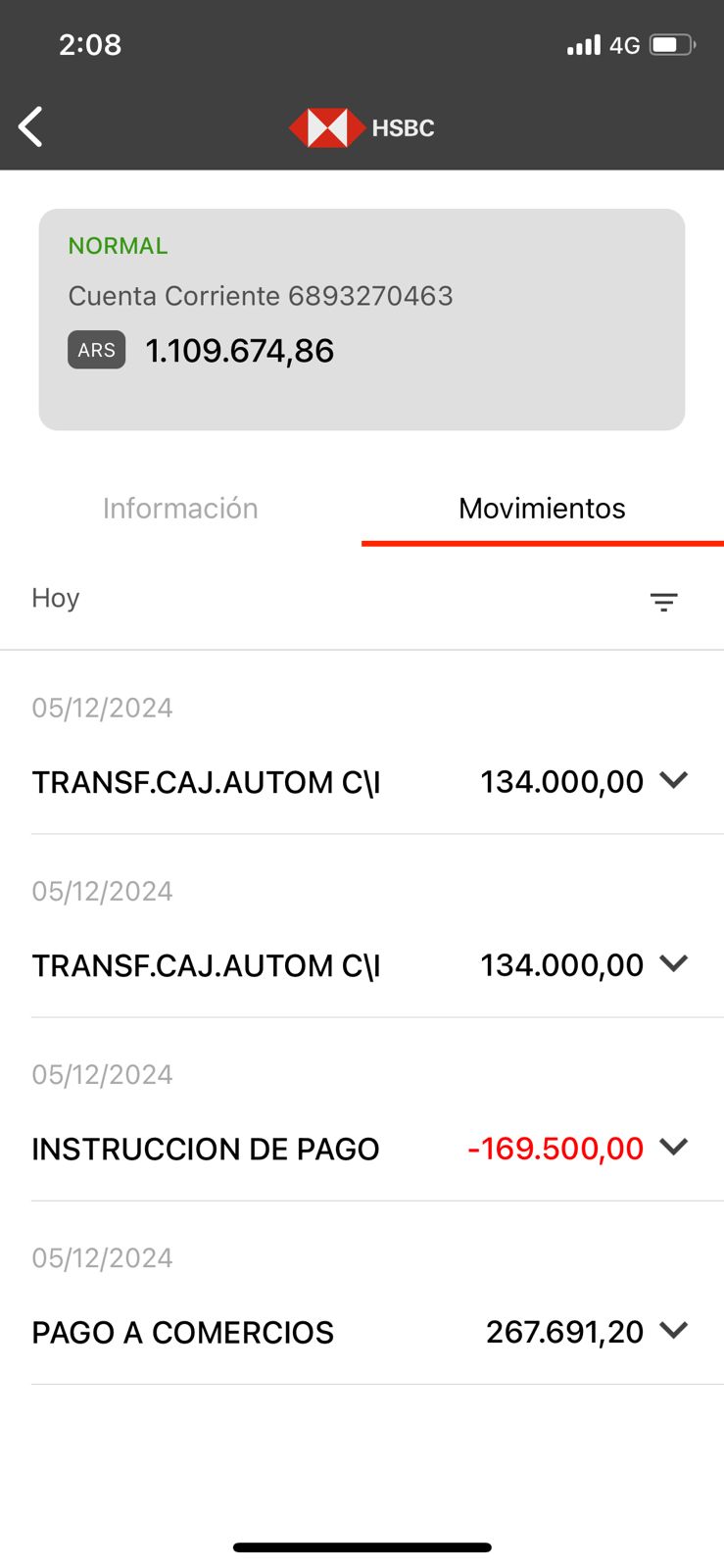Go back using the header arrow

31,127
